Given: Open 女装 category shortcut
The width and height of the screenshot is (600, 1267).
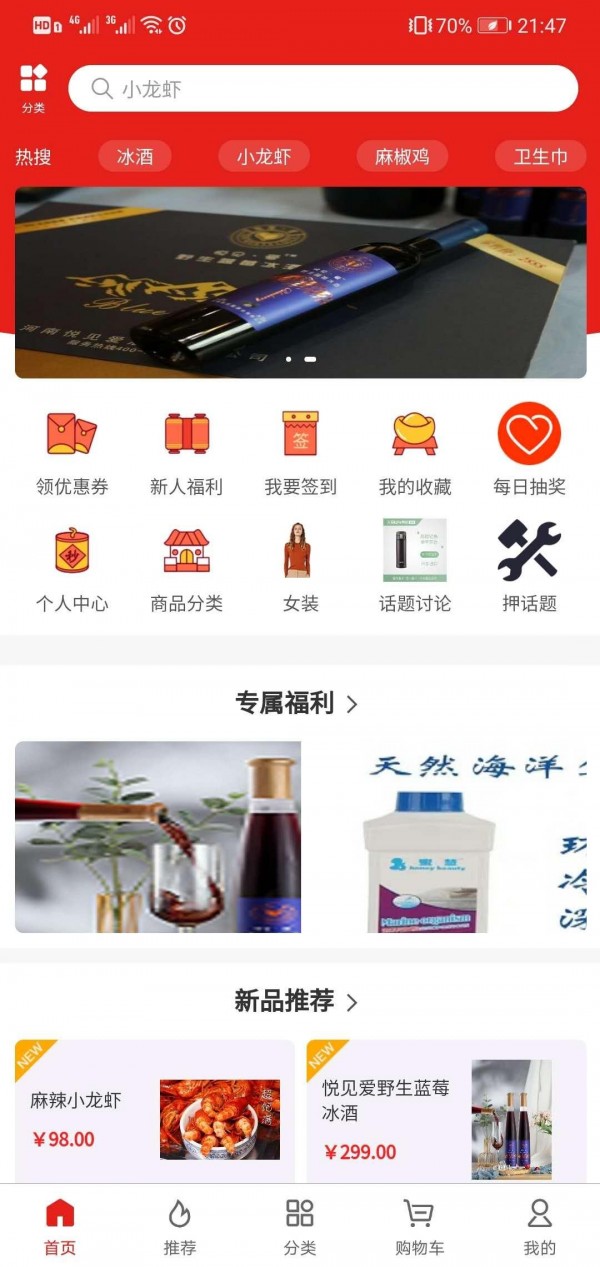Looking at the screenshot, I should click(x=300, y=568).
